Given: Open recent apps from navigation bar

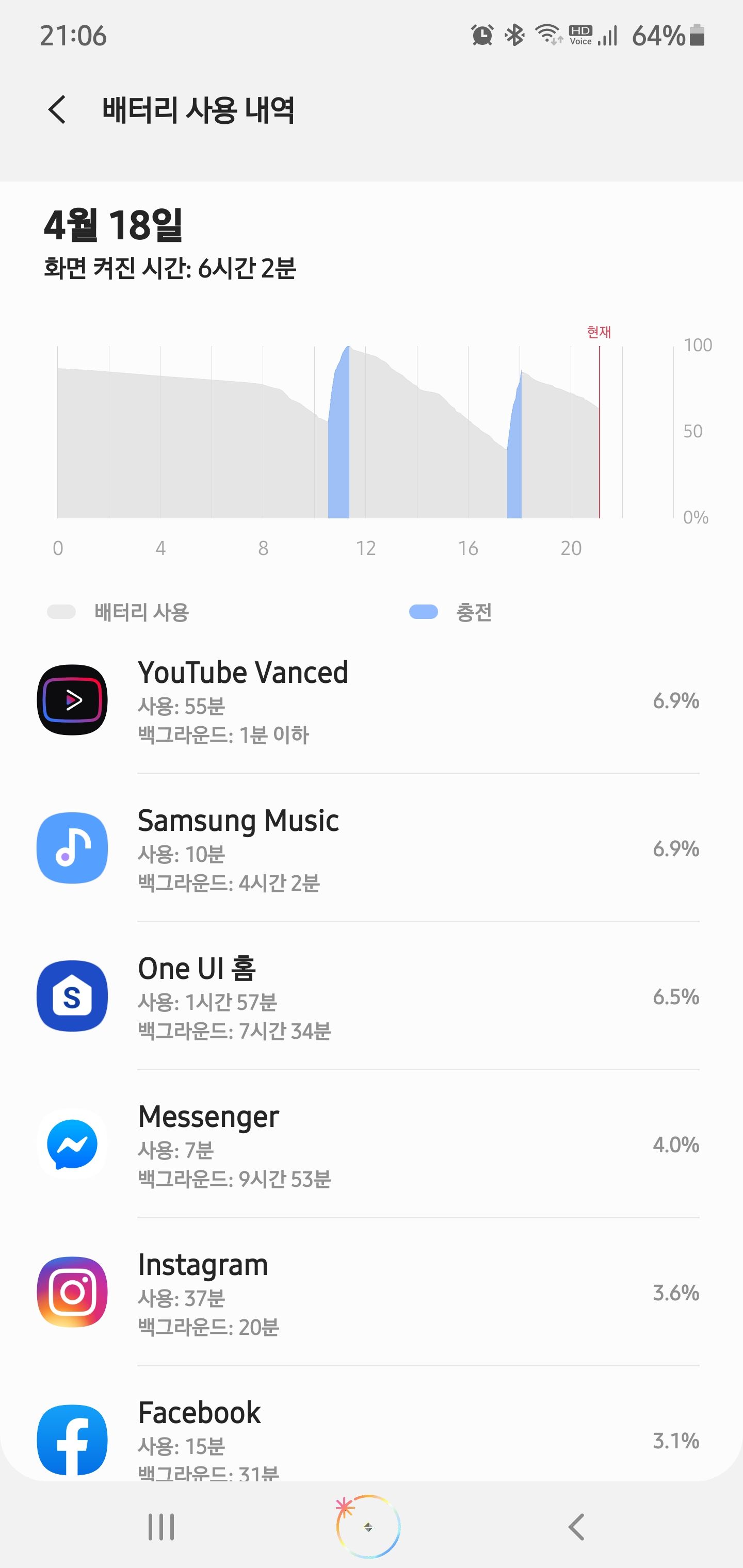Looking at the screenshot, I should [161, 1527].
